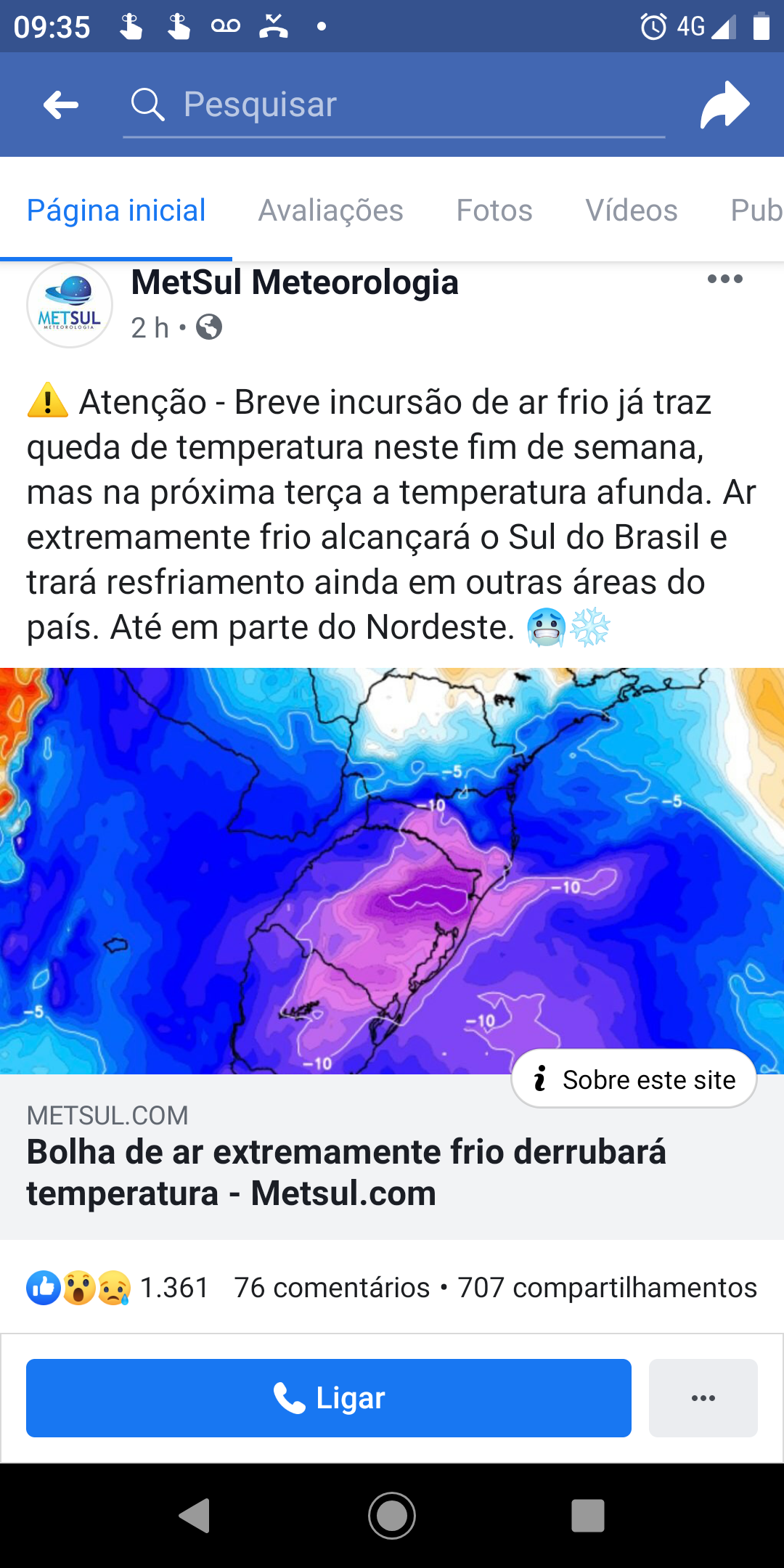Share the page with the arrow icon
The image size is (784, 1568).
point(724,105)
